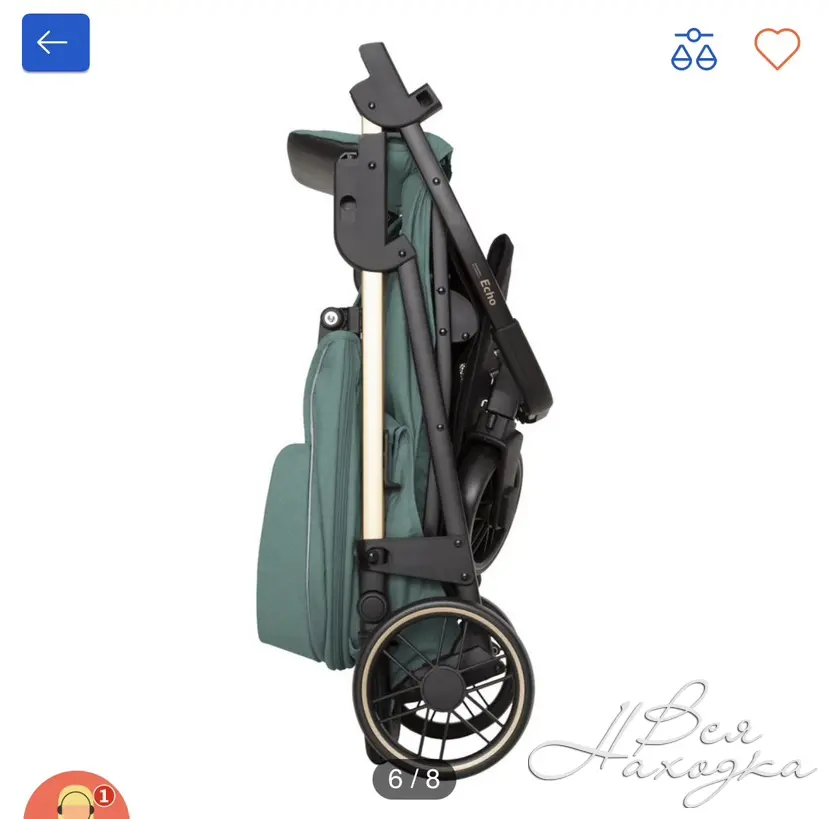The image size is (829, 819).
Task: Go back using the blue arrow button
Action: tap(56, 43)
